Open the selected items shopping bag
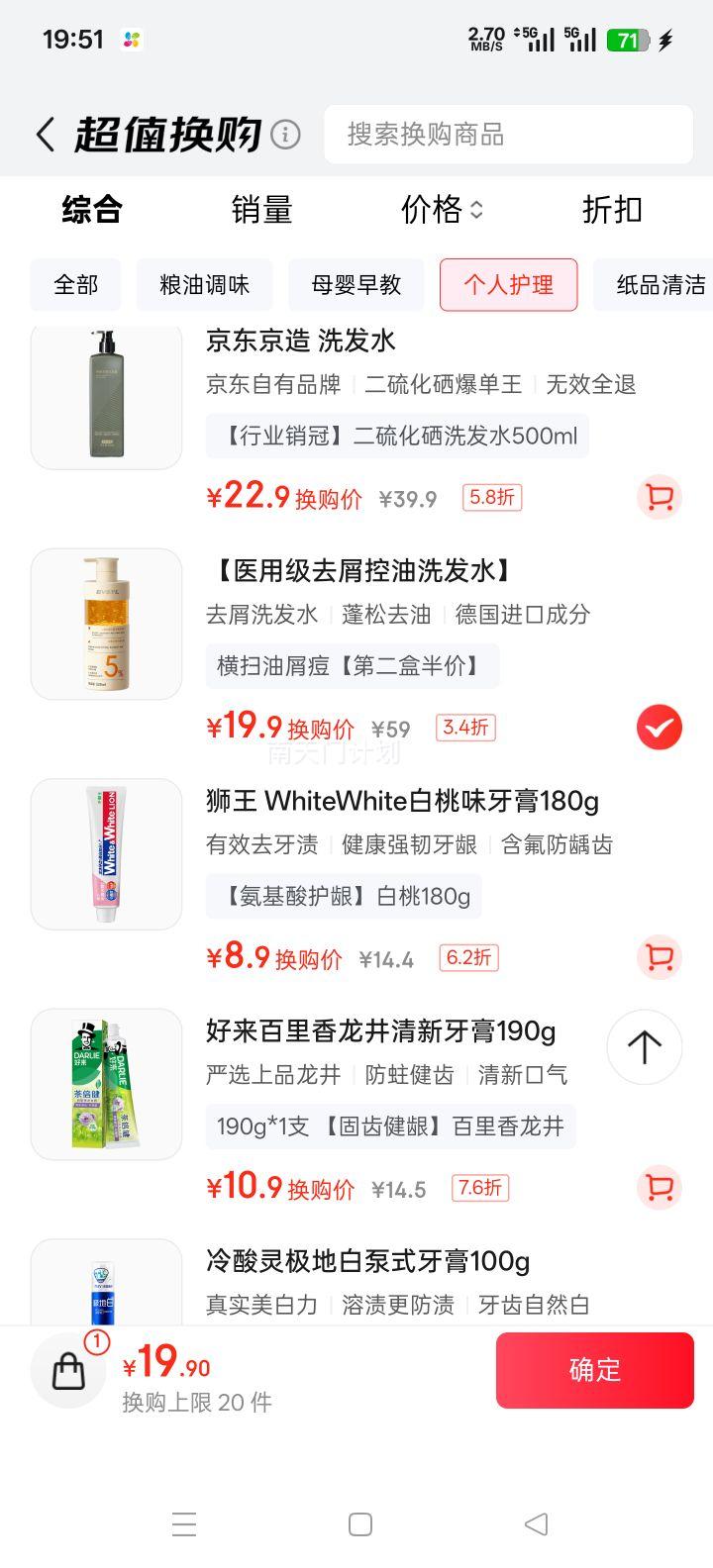 68,1371
